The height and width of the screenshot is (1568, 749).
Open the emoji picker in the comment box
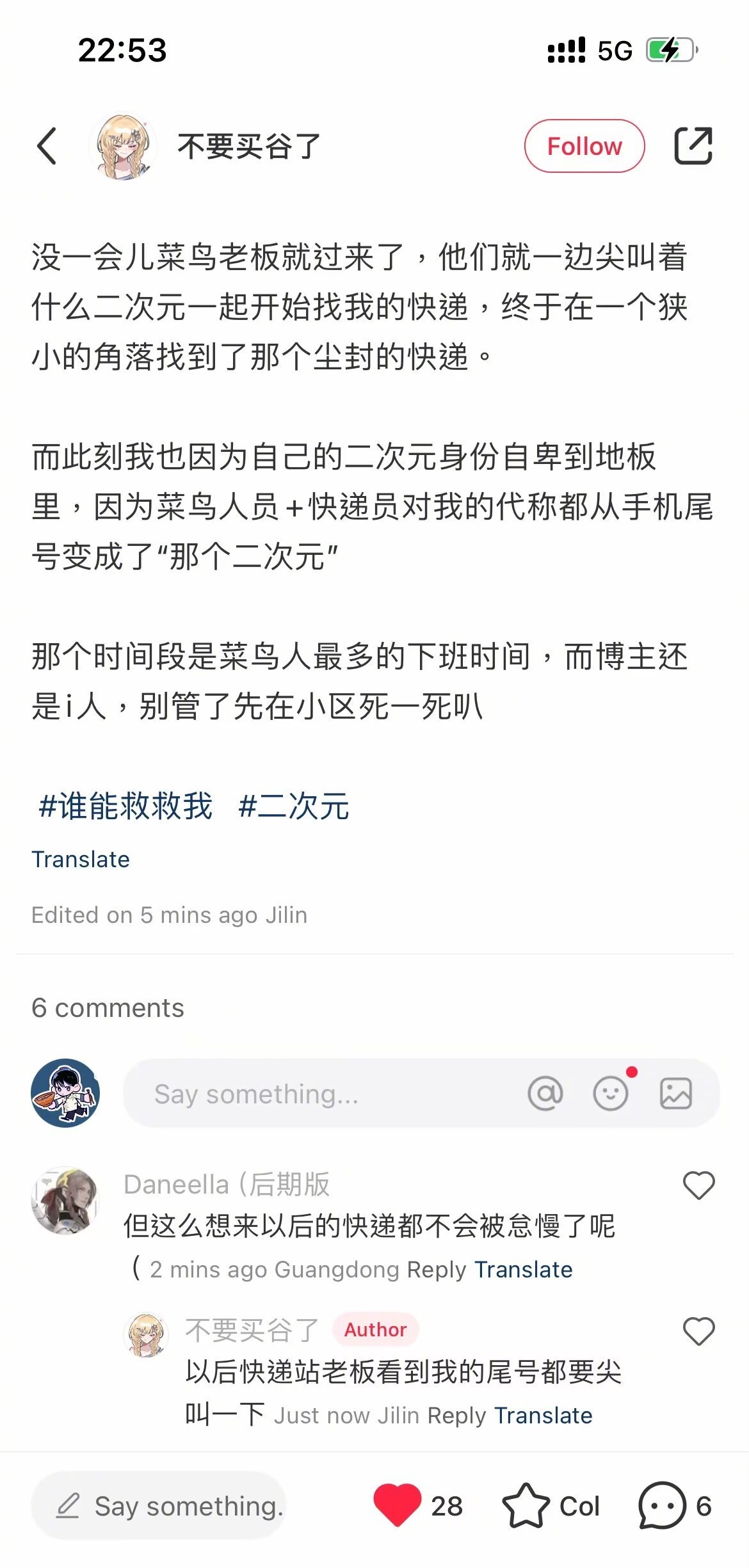click(x=610, y=1093)
